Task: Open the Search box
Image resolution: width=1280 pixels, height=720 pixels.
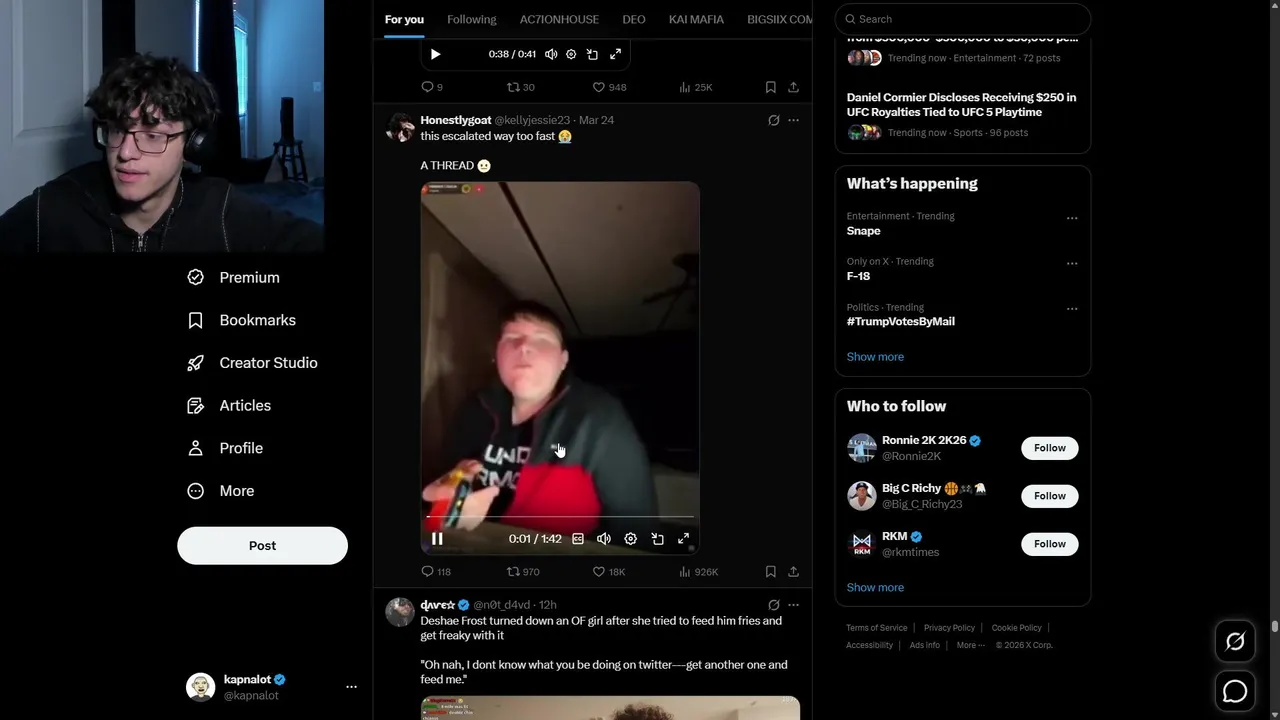Action: (962, 19)
